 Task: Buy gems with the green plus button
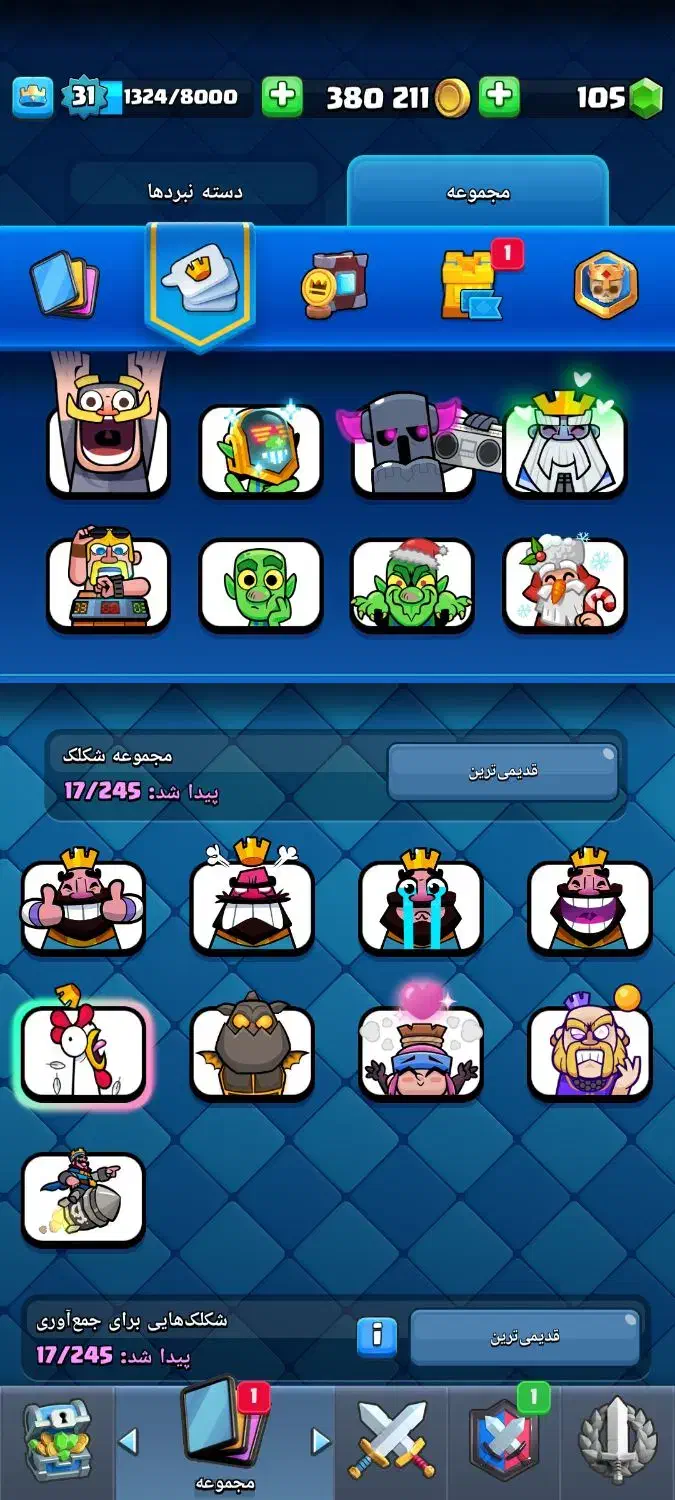499,97
